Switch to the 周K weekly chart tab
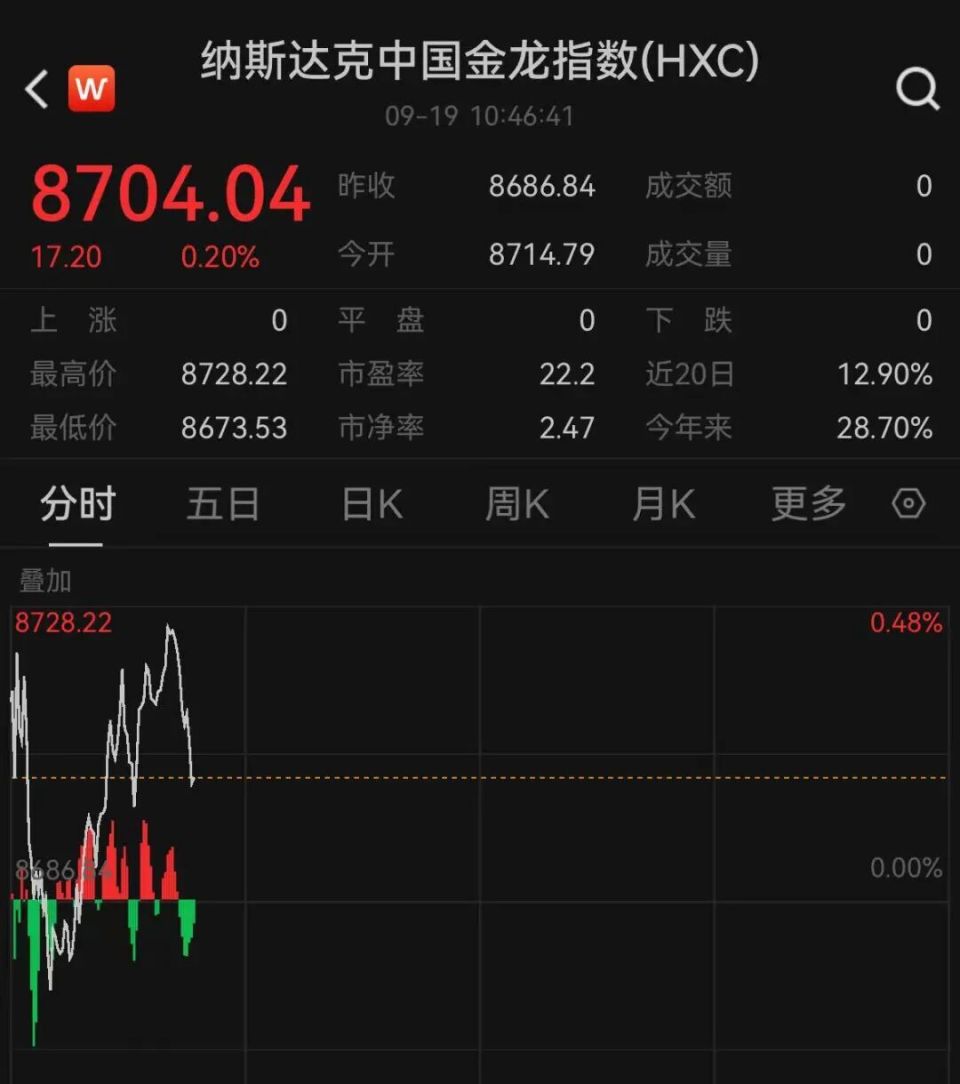This screenshot has height=1084, width=960. (x=515, y=504)
